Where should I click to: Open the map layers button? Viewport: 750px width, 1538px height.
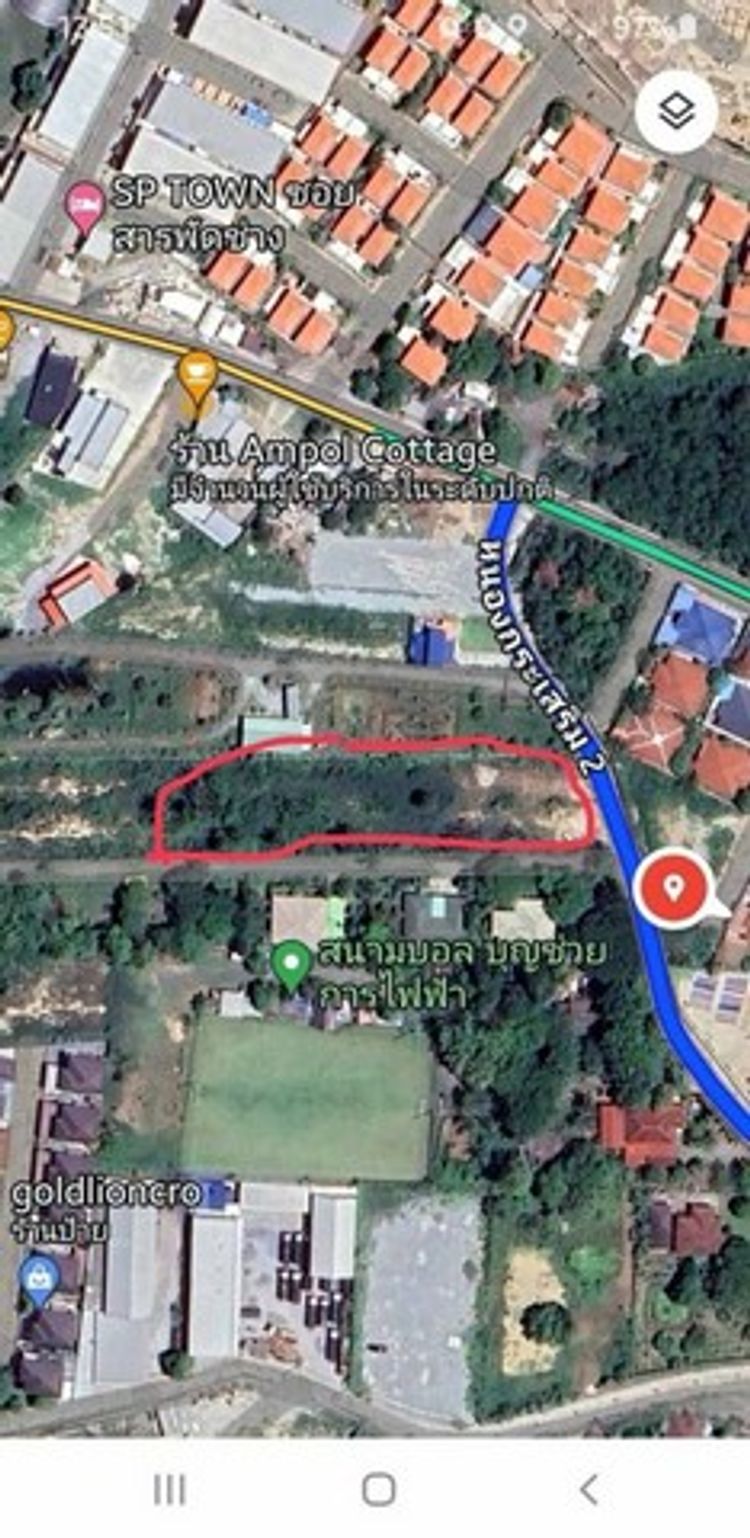[x=676, y=112]
